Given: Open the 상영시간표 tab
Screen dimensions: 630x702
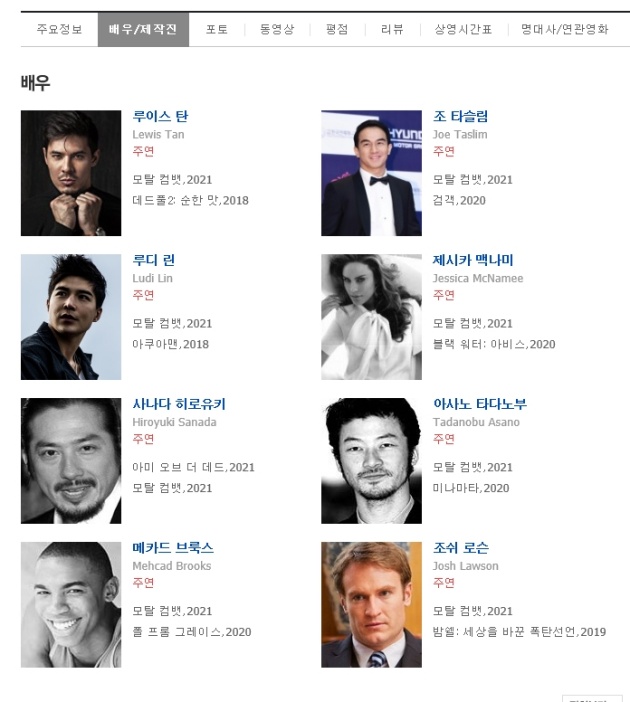Looking at the screenshot, I should (463, 30).
